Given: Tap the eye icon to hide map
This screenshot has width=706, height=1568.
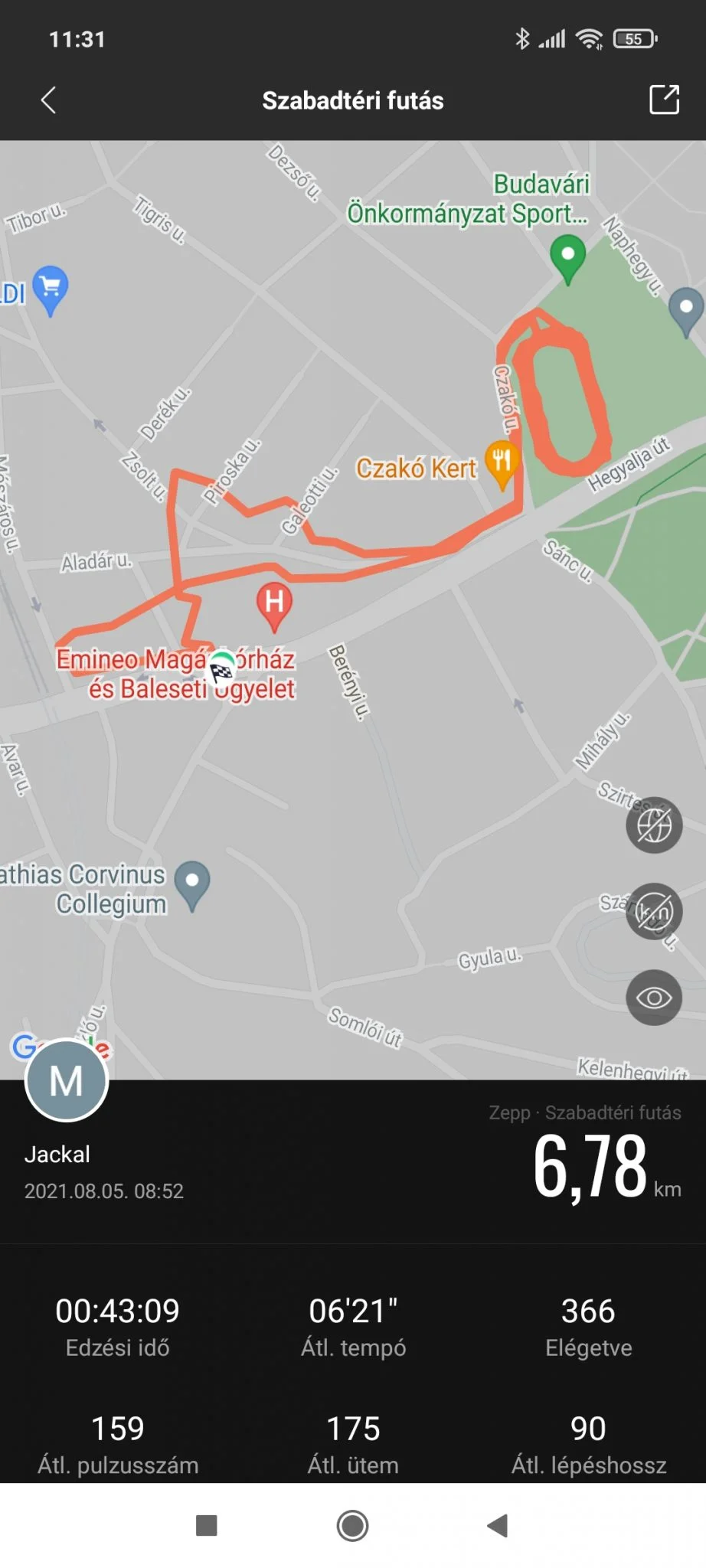Looking at the screenshot, I should pyautogui.click(x=654, y=998).
